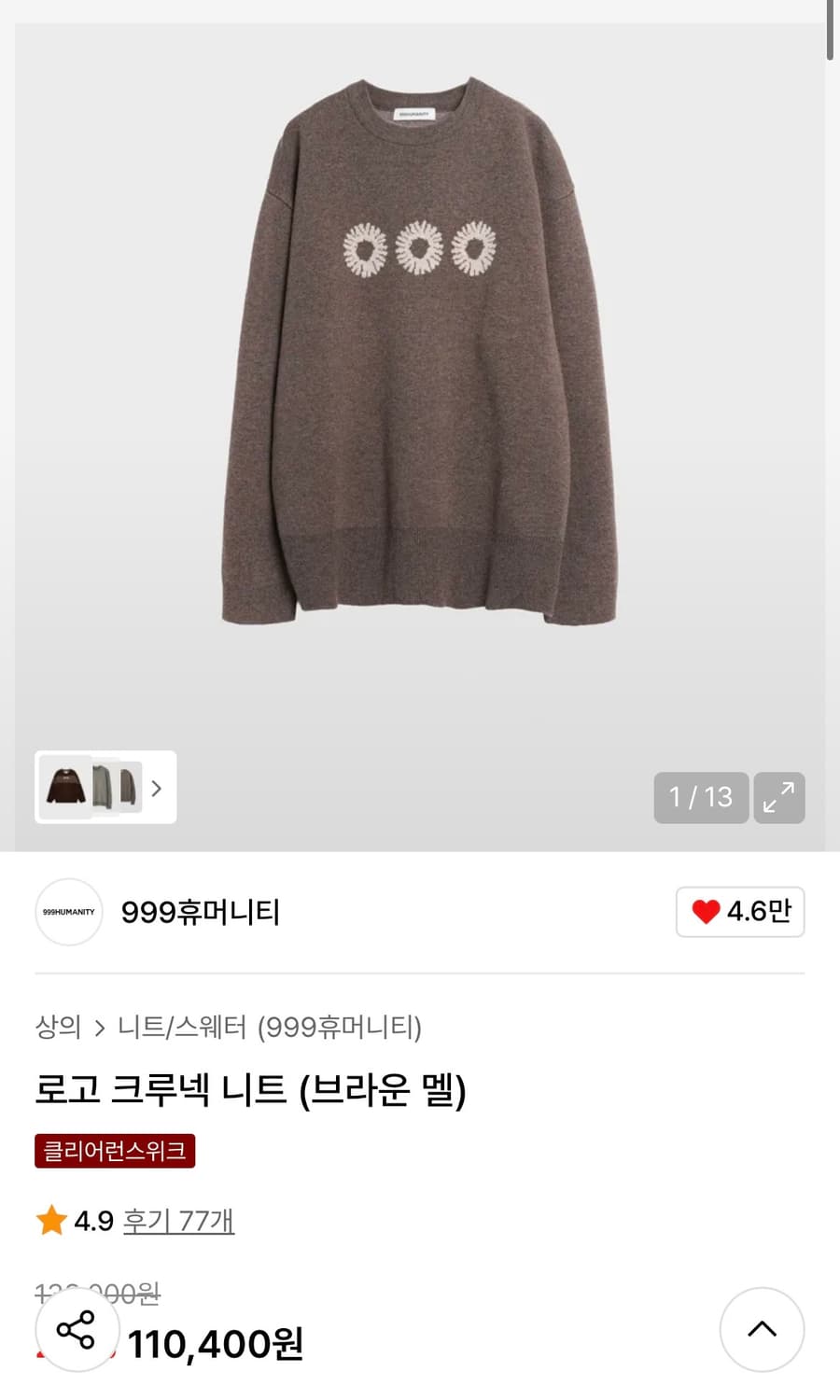Open the image counter showing 1 / 13
840x1400 pixels.
pos(701,798)
